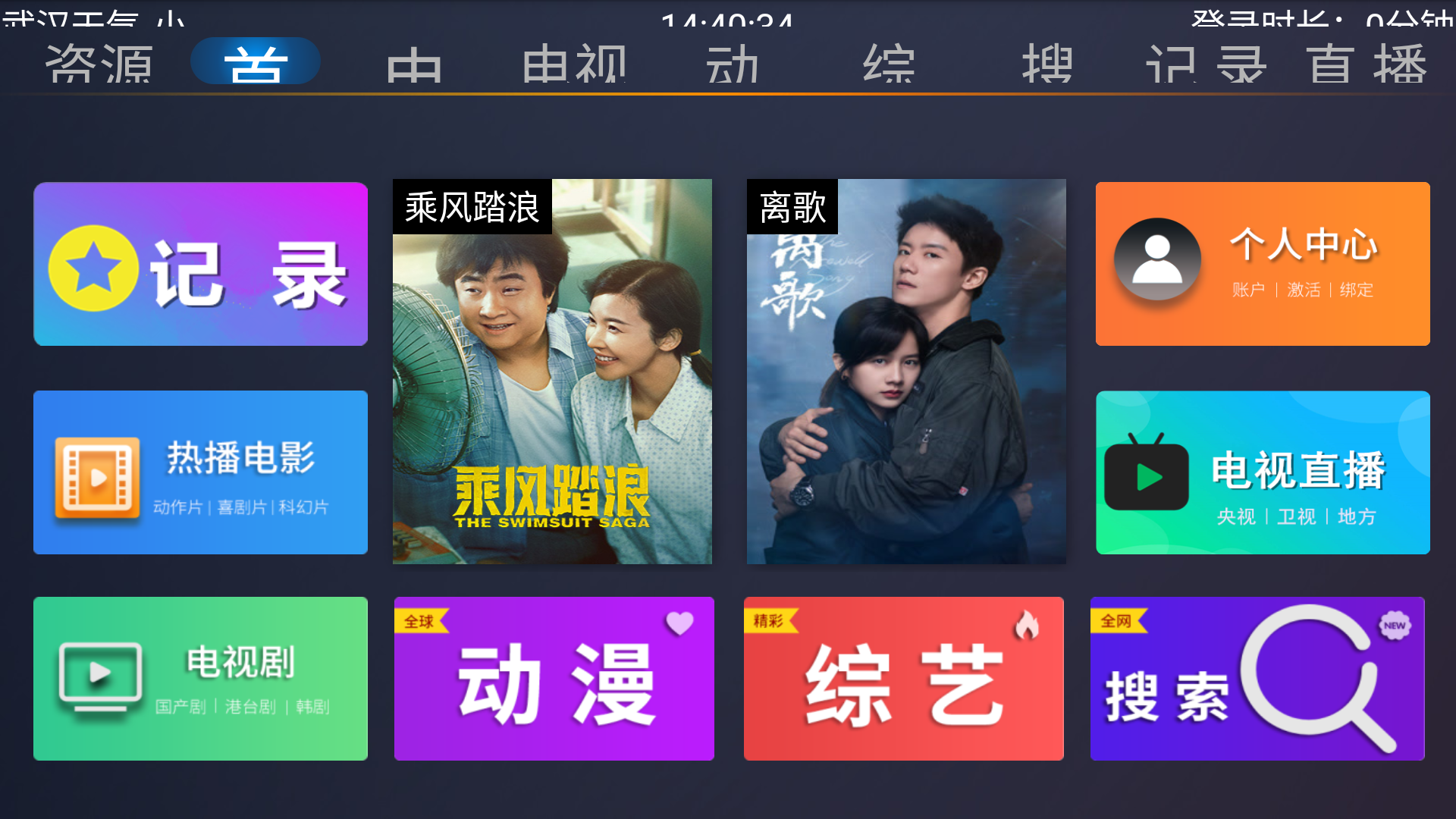Switch to the 资源 tab
Viewport: 1456px width, 819px height.
[x=99, y=63]
